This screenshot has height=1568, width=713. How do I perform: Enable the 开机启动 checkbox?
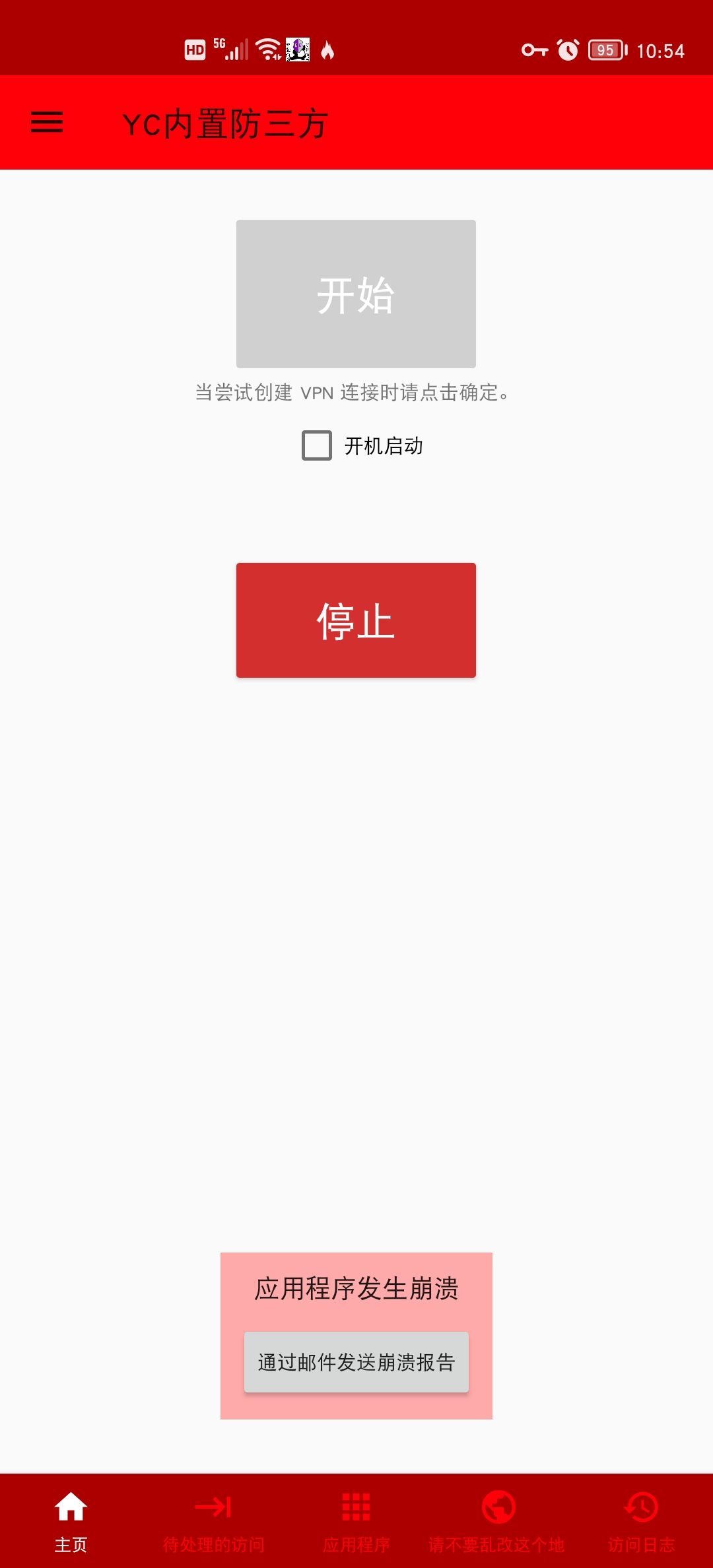317,445
